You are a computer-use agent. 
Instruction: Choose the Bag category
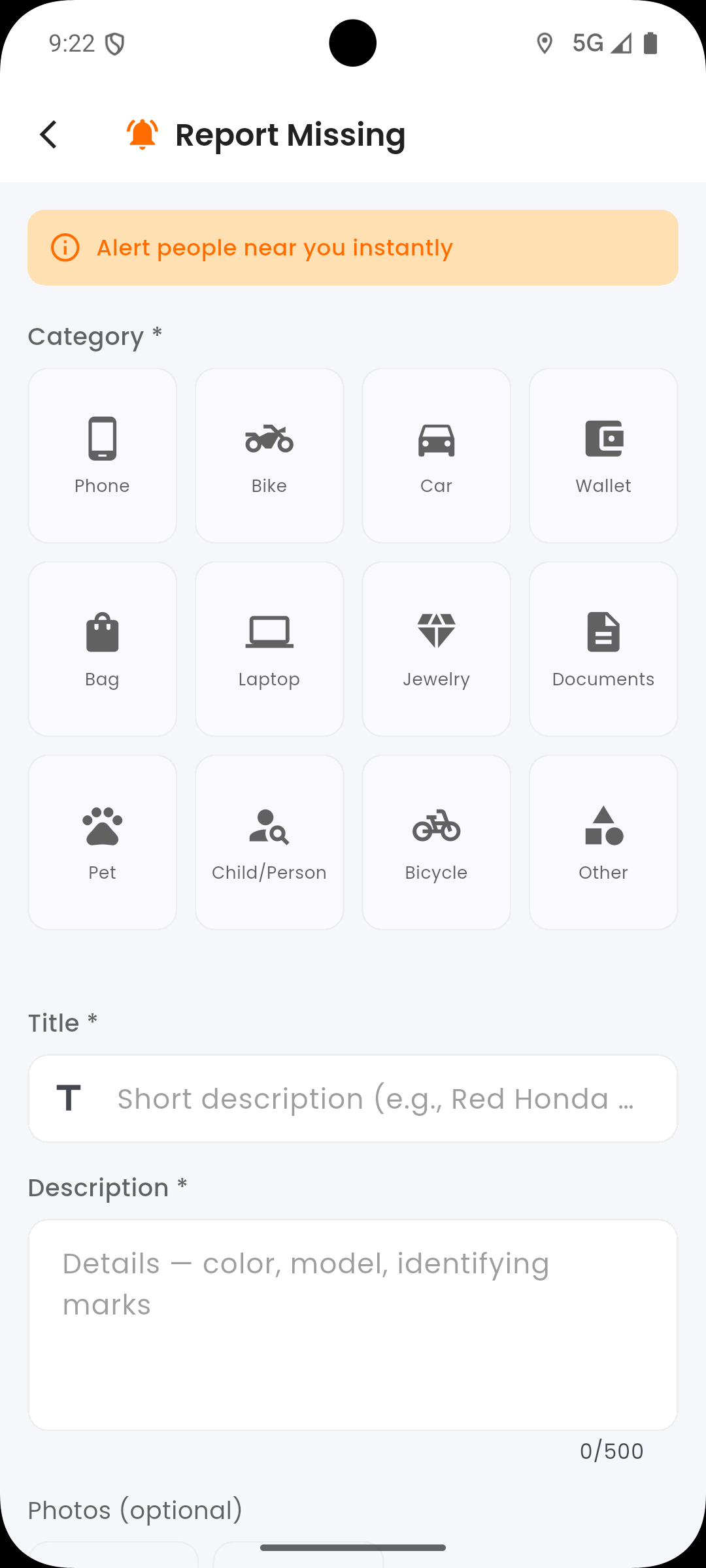click(103, 649)
